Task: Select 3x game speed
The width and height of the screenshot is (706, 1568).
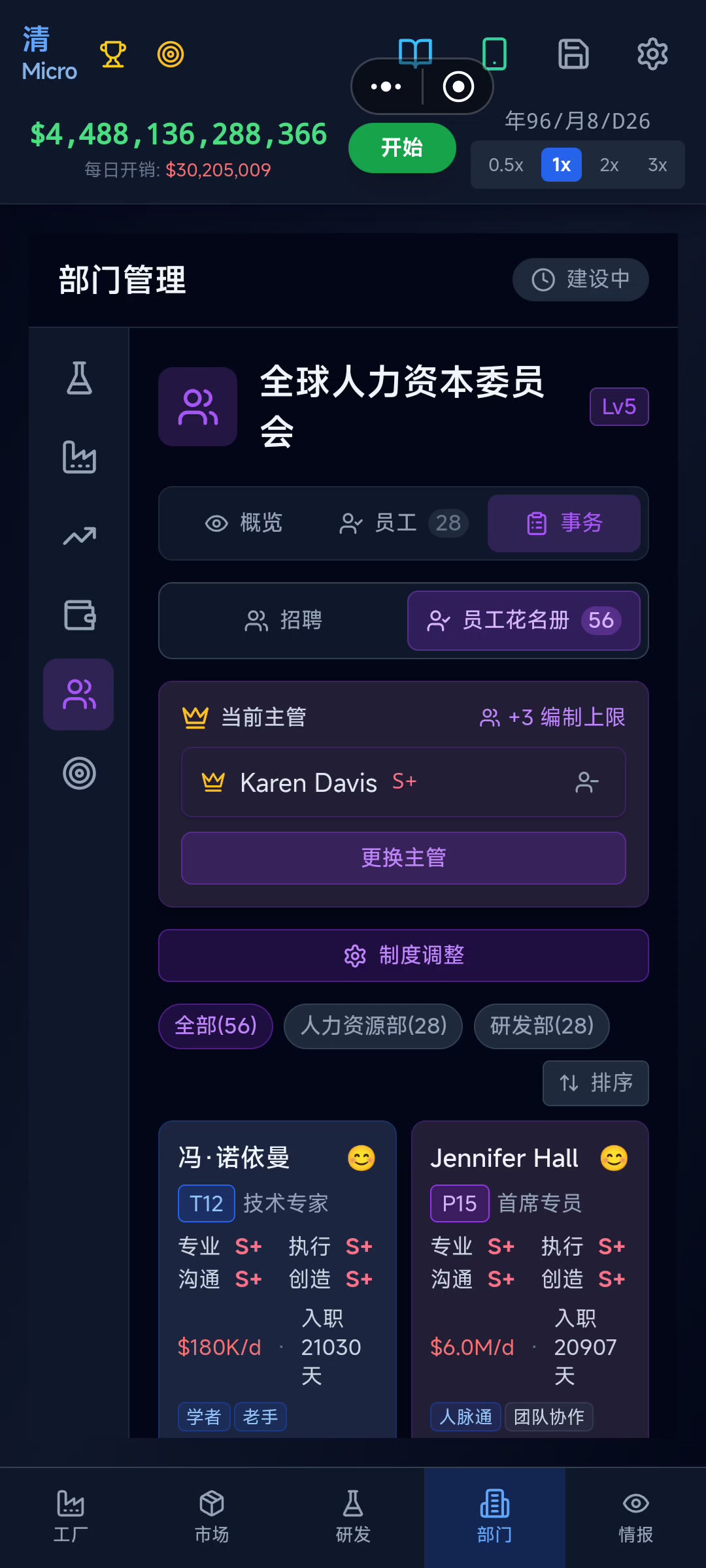Action: point(657,165)
